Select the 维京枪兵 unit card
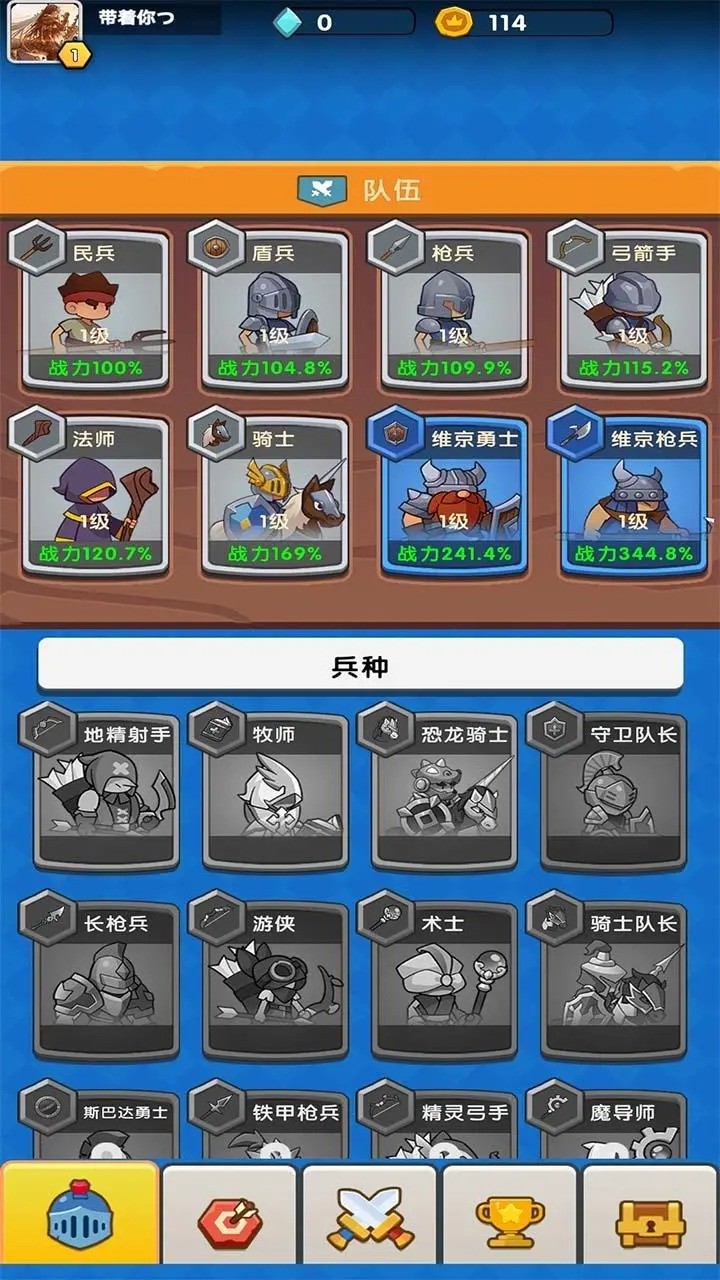The height and width of the screenshot is (1280, 720). pyautogui.click(x=630, y=490)
